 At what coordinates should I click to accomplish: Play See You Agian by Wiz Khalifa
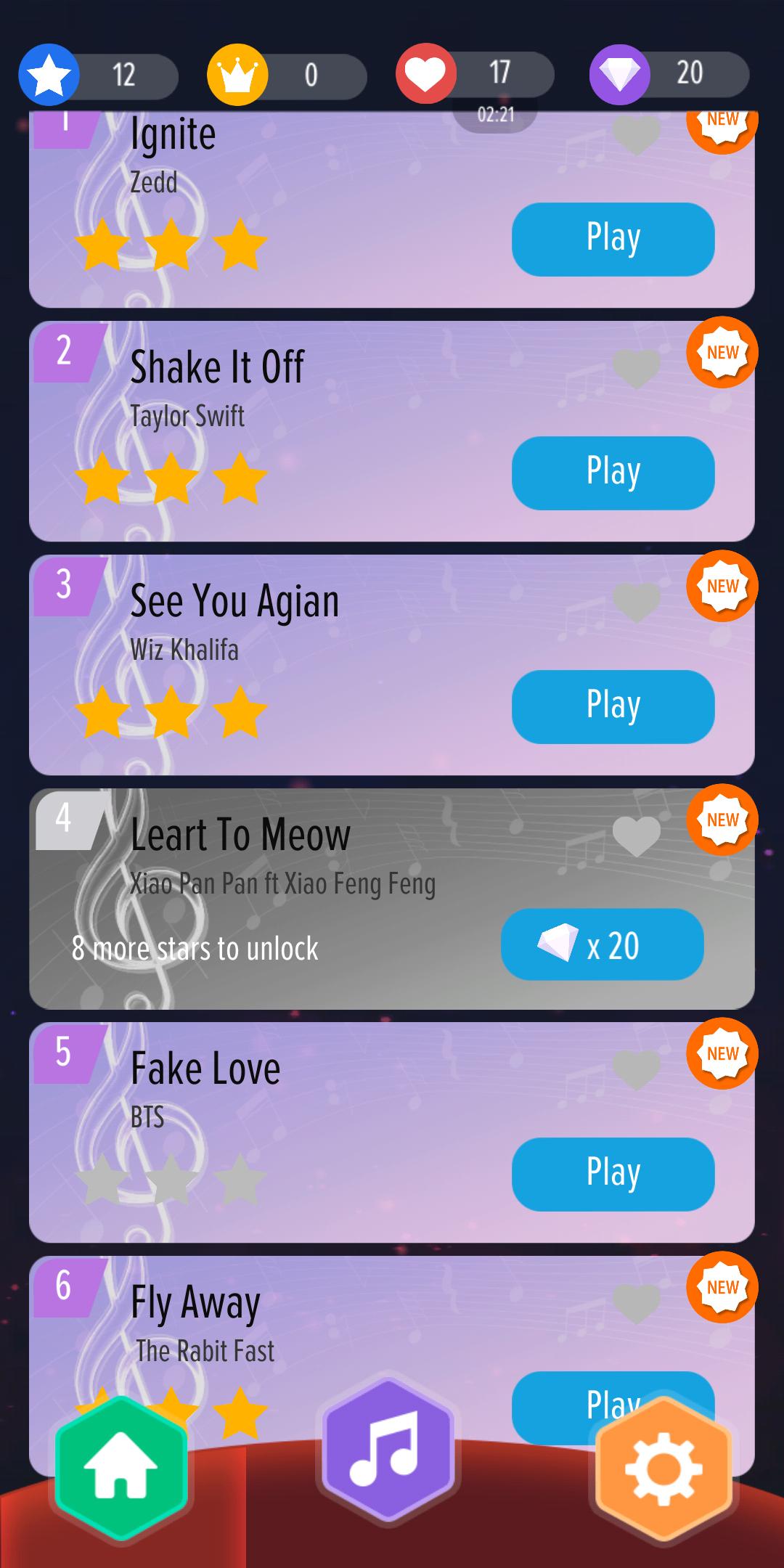tap(613, 706)
